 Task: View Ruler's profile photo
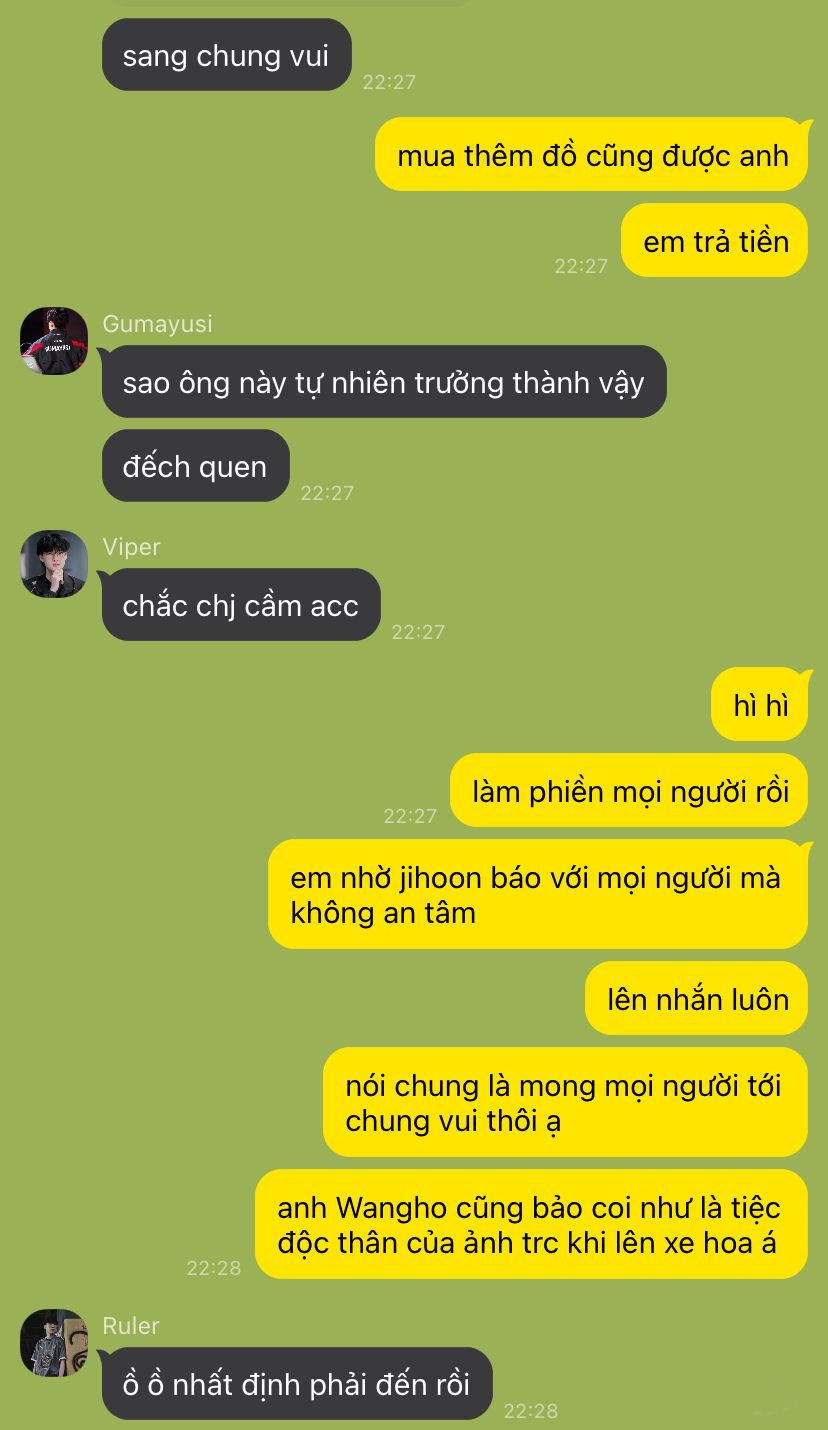point(54,1342)
